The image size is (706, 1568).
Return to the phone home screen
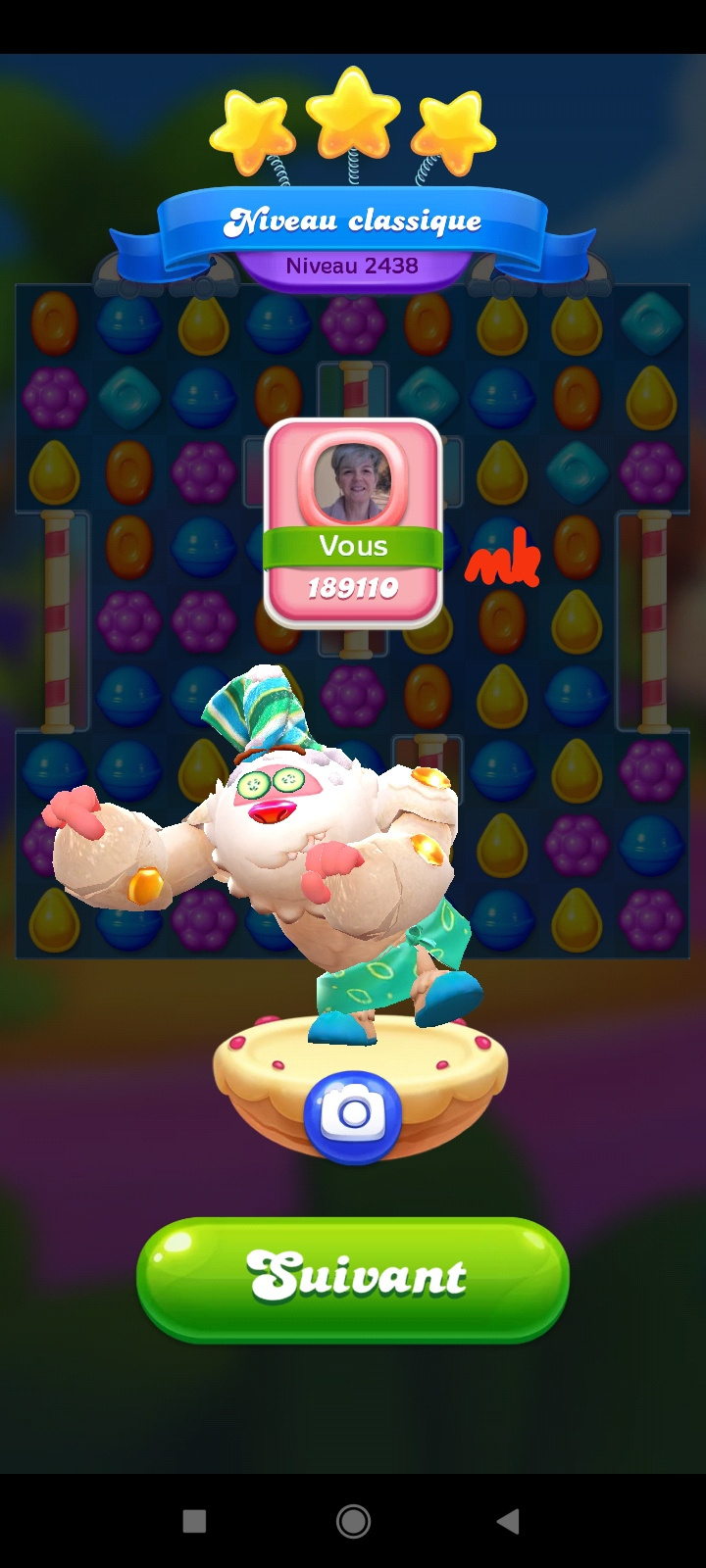[353, 1521]
